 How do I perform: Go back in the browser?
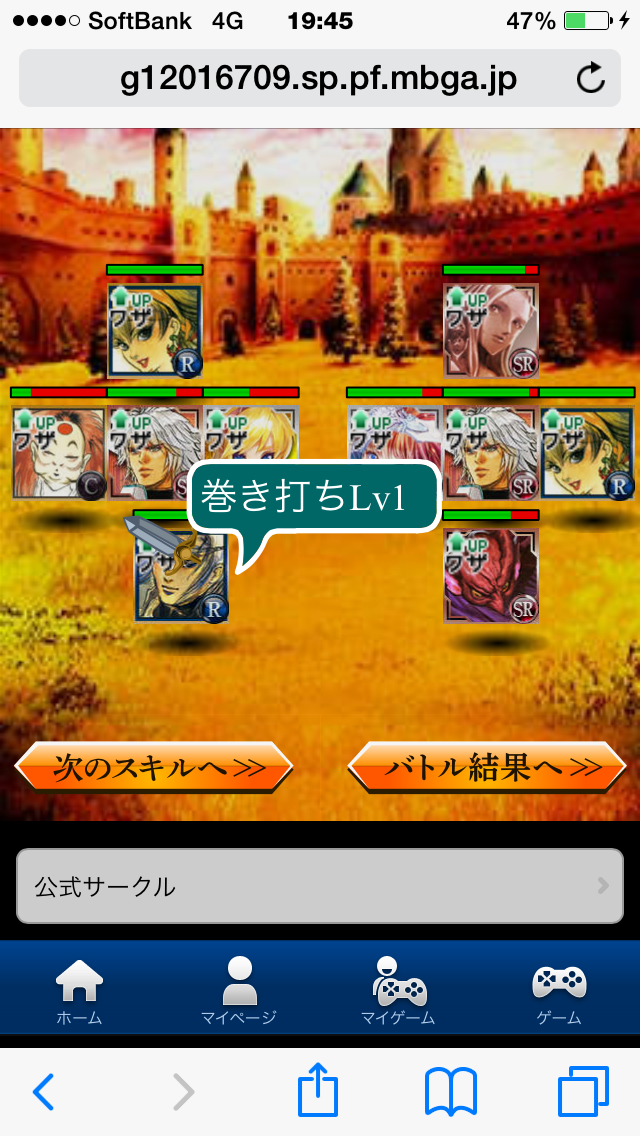tap(43, 1092)
